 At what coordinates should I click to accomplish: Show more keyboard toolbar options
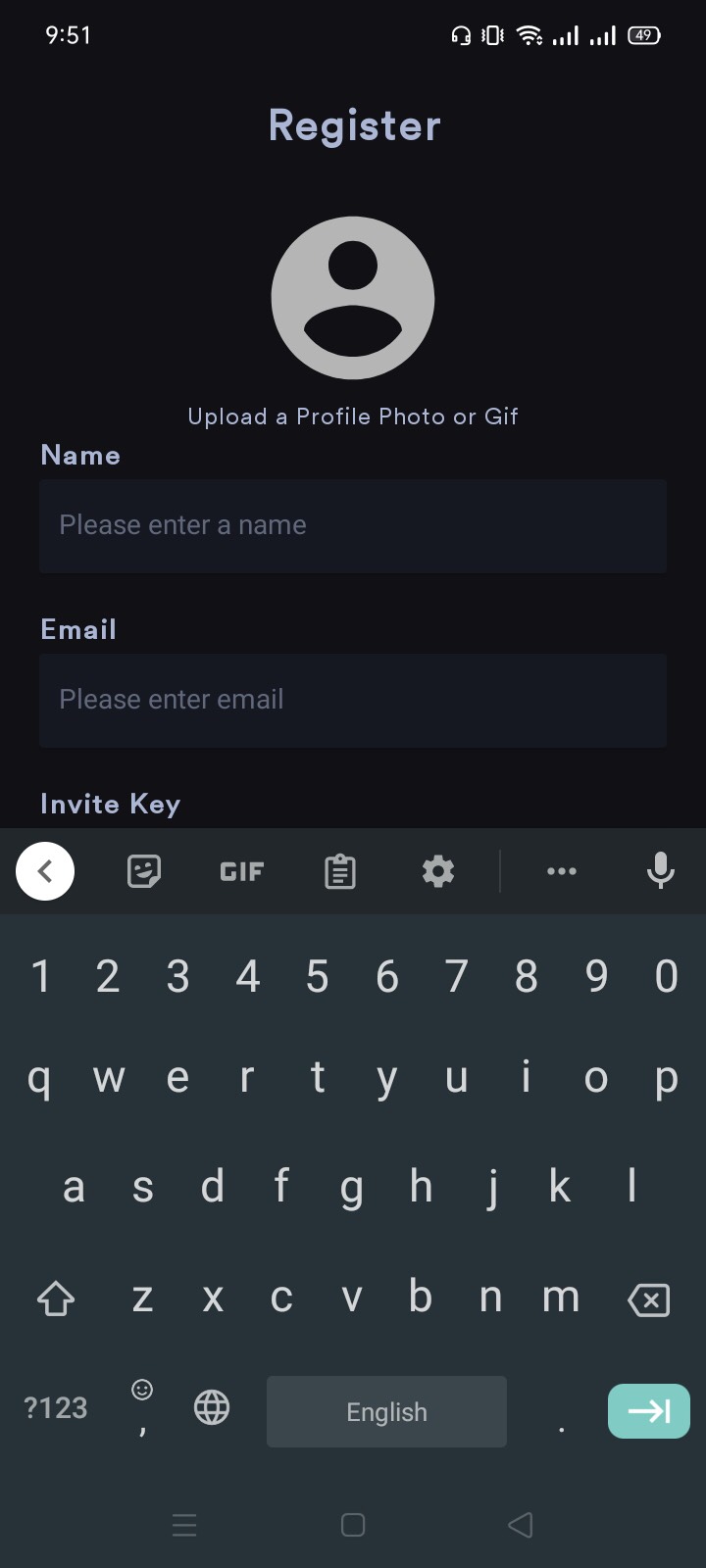(x=561, y=870)
